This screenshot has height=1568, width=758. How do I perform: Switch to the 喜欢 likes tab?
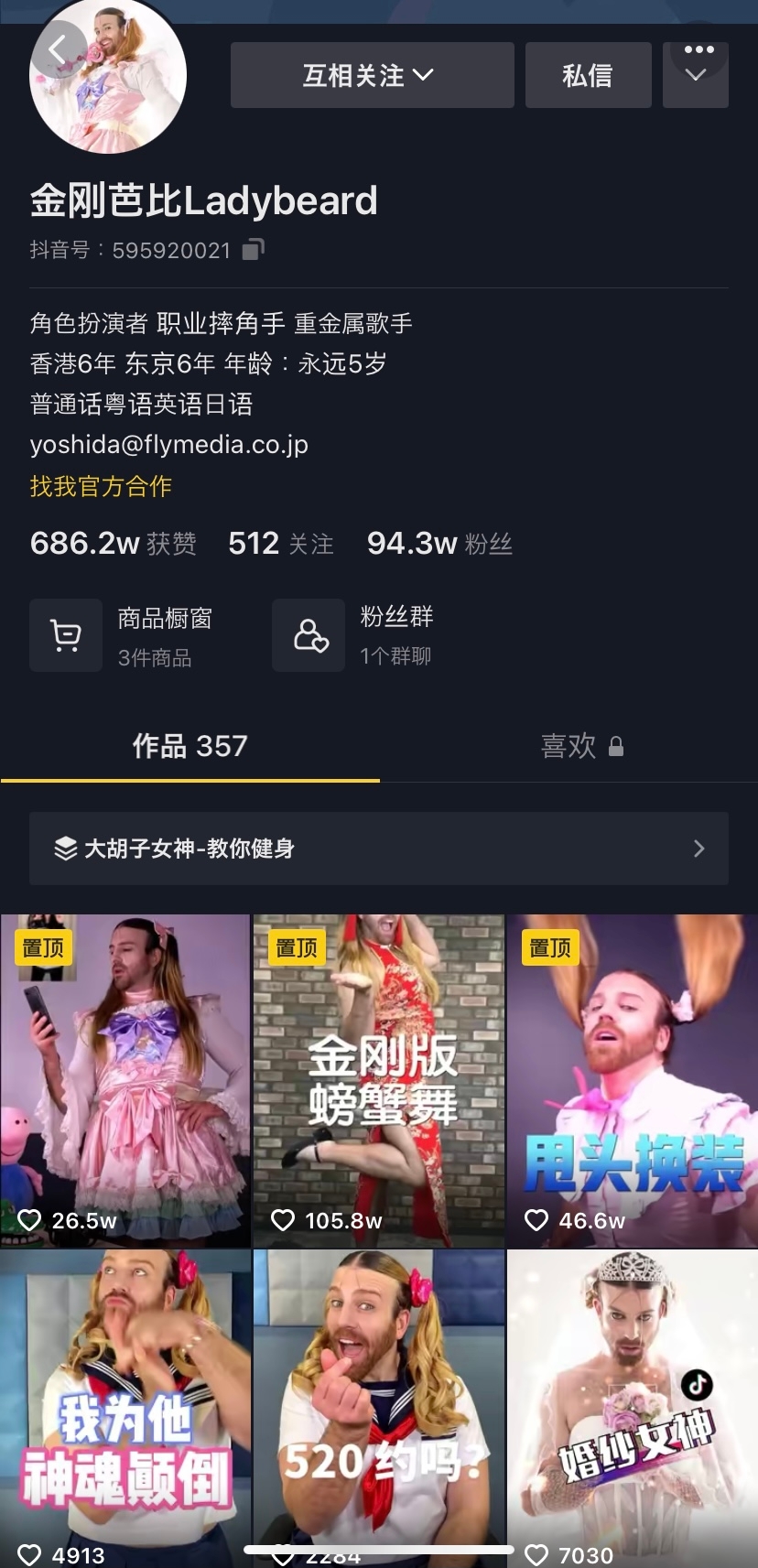click(581, 746)
